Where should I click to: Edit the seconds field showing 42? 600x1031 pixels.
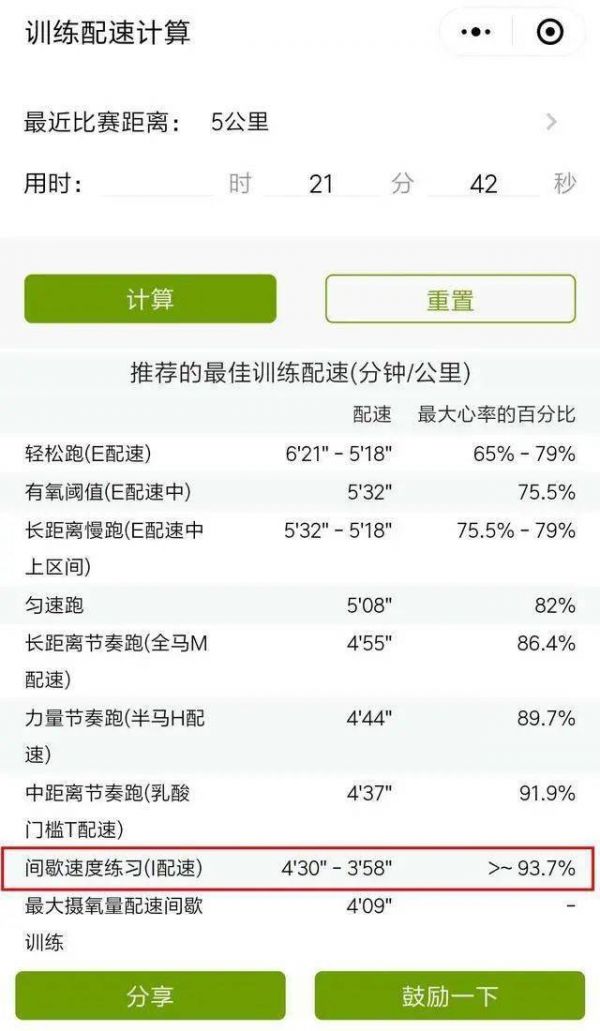pos(484,183)
